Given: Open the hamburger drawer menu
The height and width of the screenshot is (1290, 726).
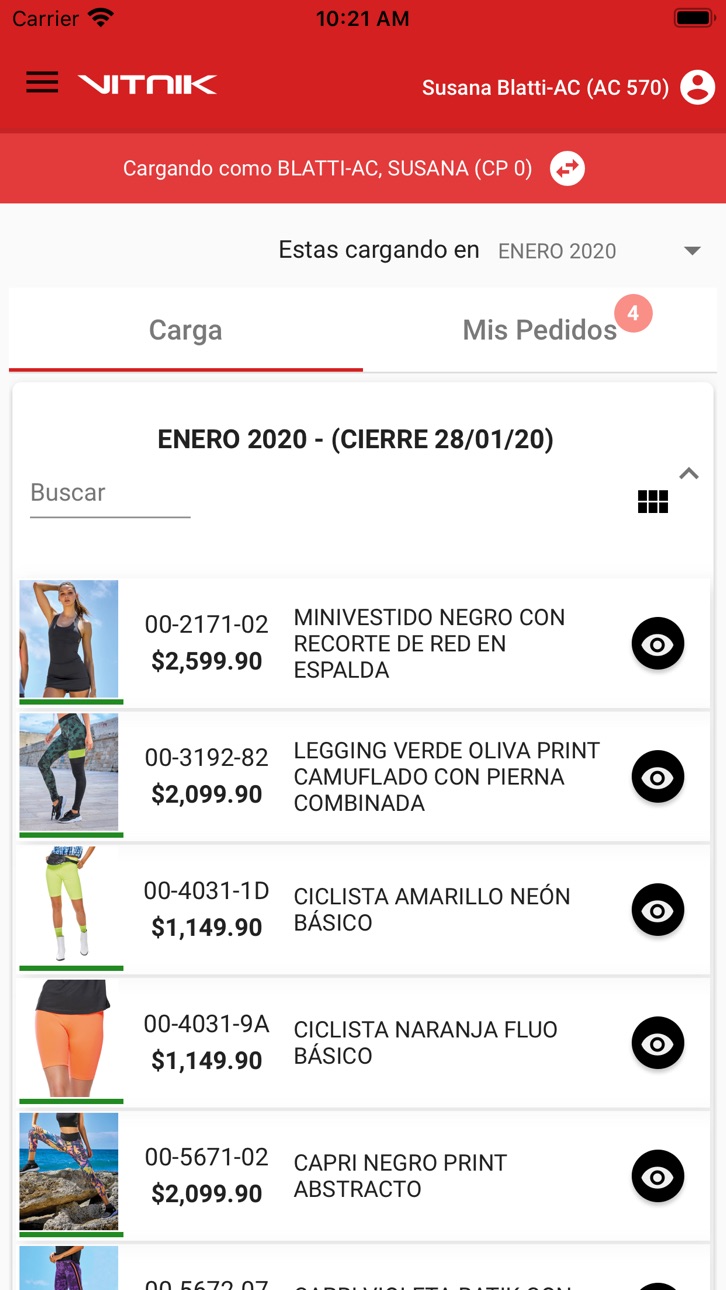Looking at the screenshot, I should tap(42, 83).
